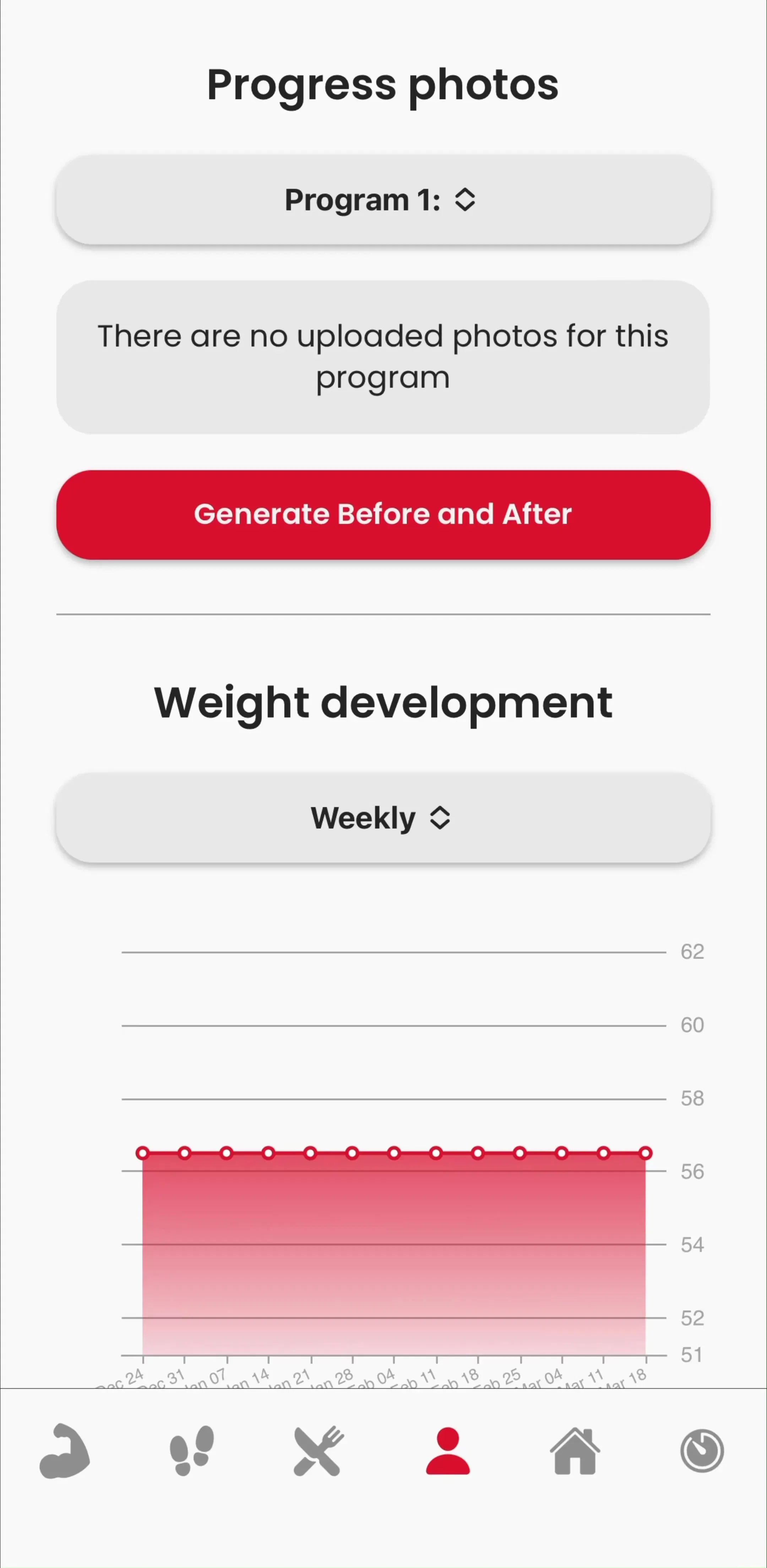Tap Generate Before and After button
The image size is (767, 1568).
[x=383, y=514]
